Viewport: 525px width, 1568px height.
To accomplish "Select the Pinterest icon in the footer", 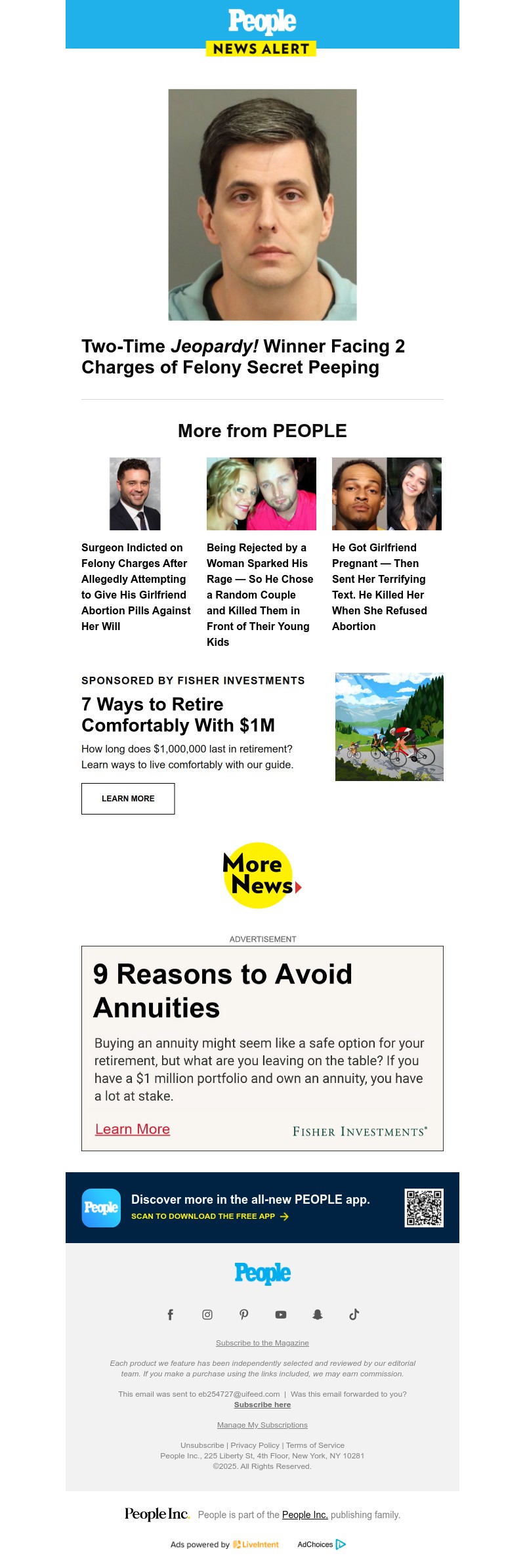I will click(x=244, y=1315).
